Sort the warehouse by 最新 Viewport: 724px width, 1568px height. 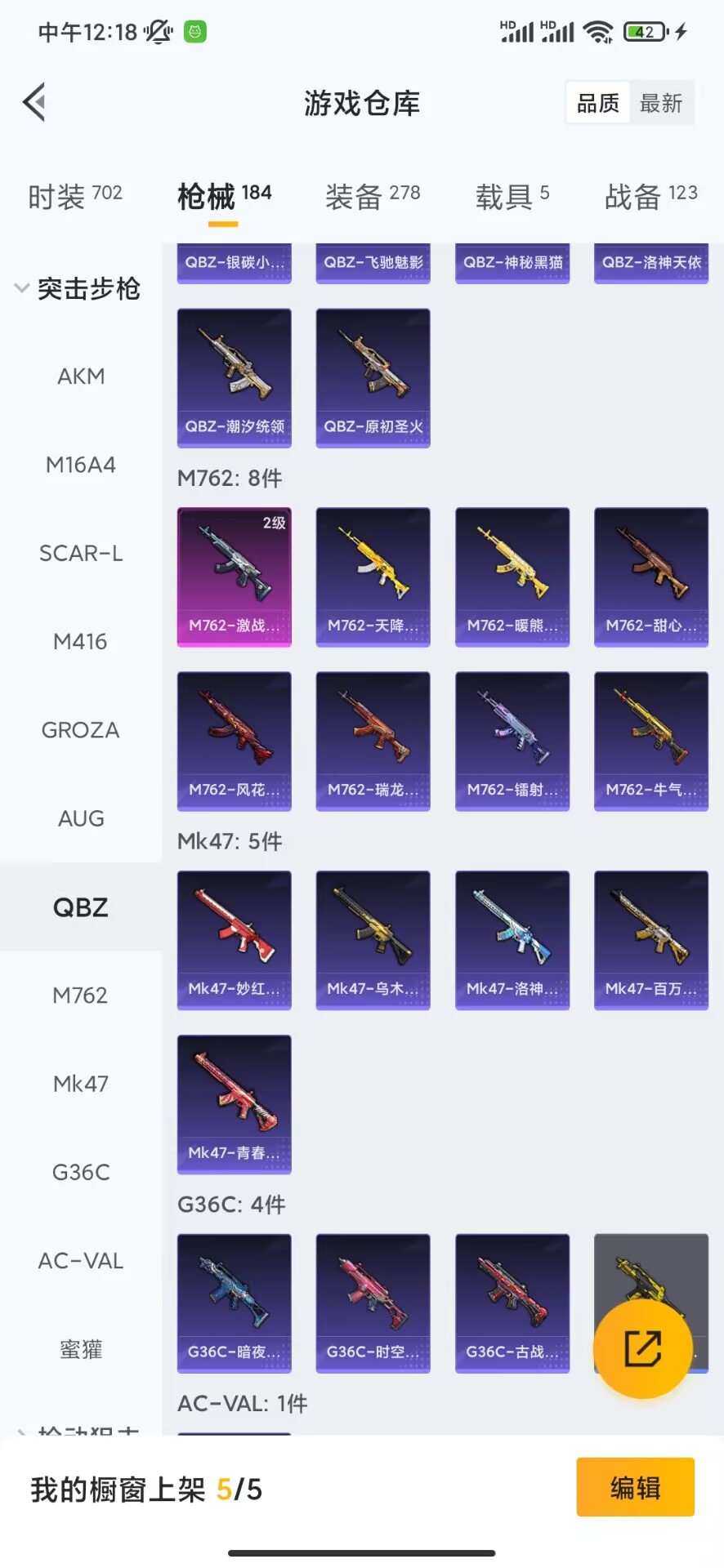tap(661, 103)
